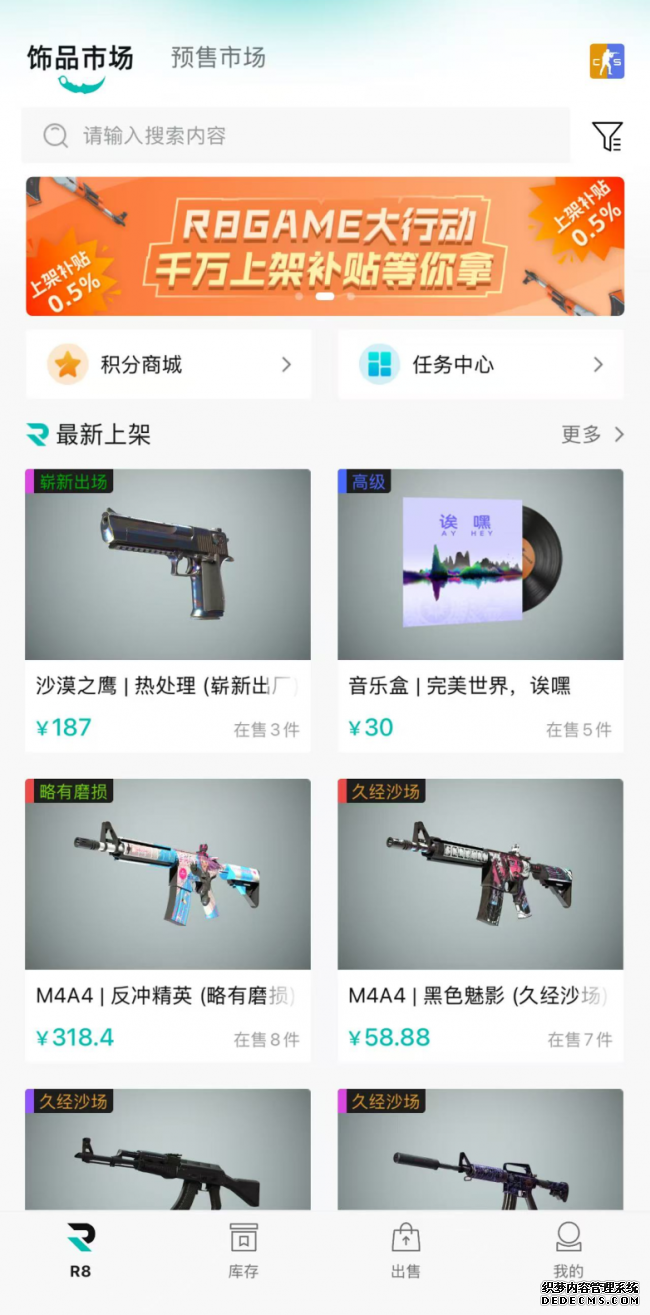Switch to the 预售市场 tab

pyautogui.click(x=218, y=58)
